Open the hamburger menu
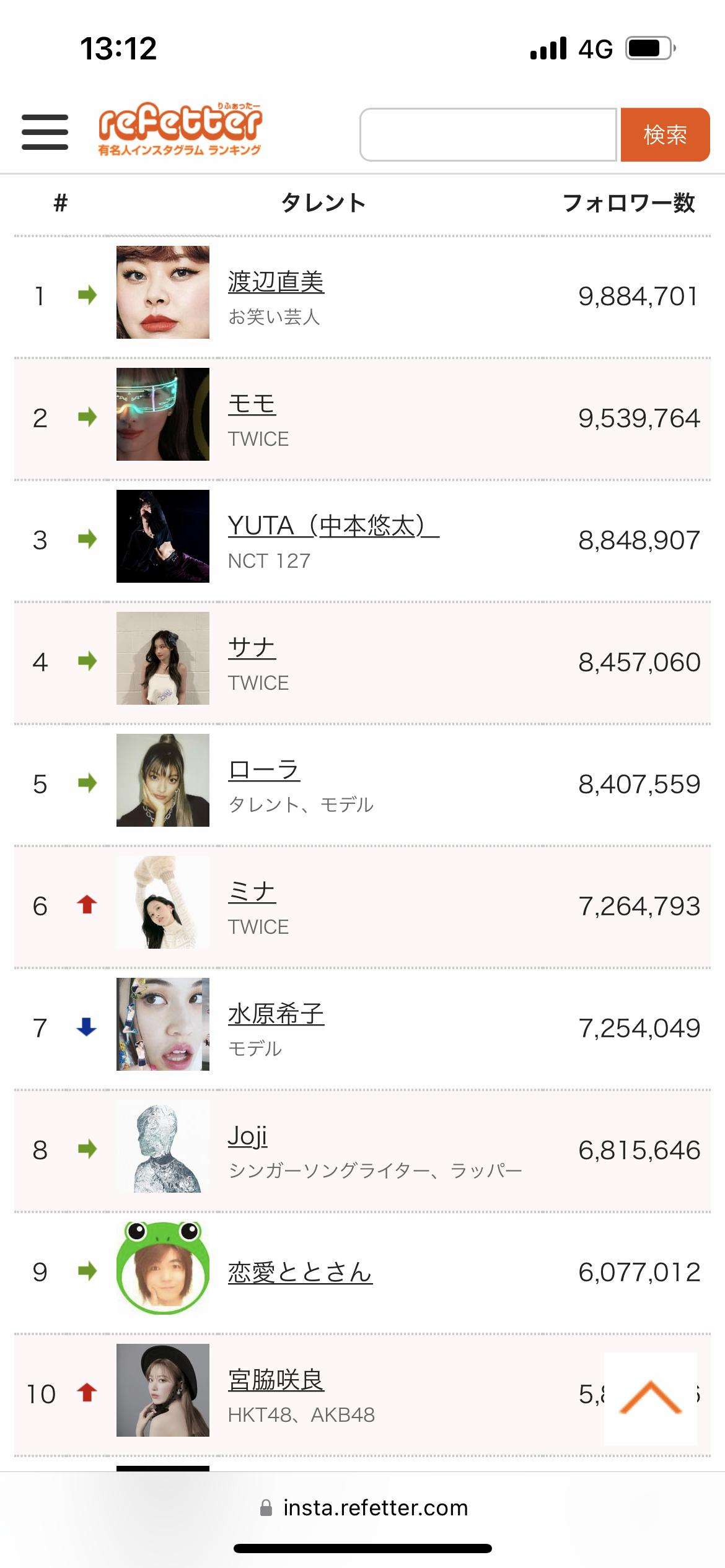725x1568 pixels. (45, 132)
